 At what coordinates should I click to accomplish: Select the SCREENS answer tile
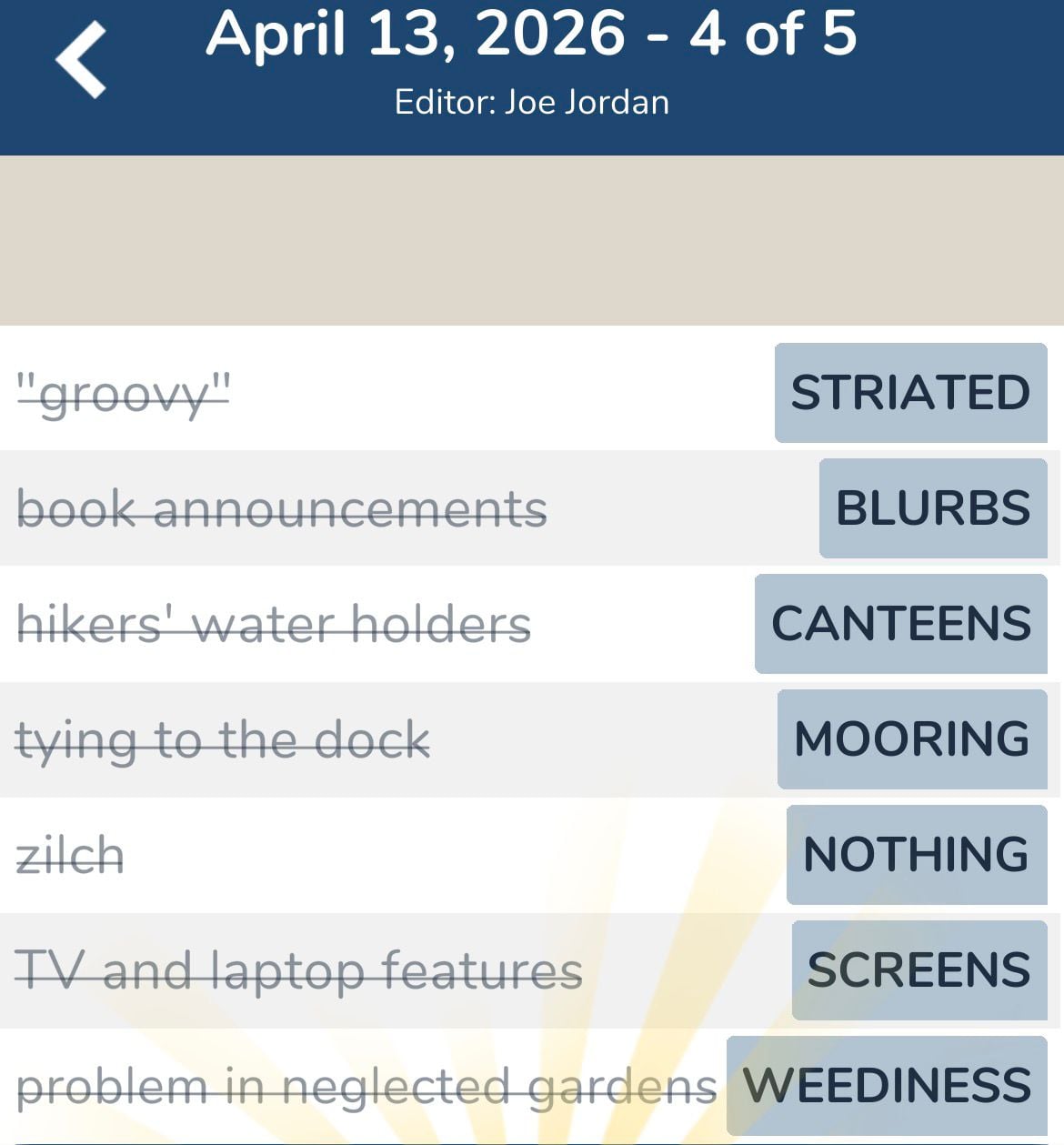918,969
